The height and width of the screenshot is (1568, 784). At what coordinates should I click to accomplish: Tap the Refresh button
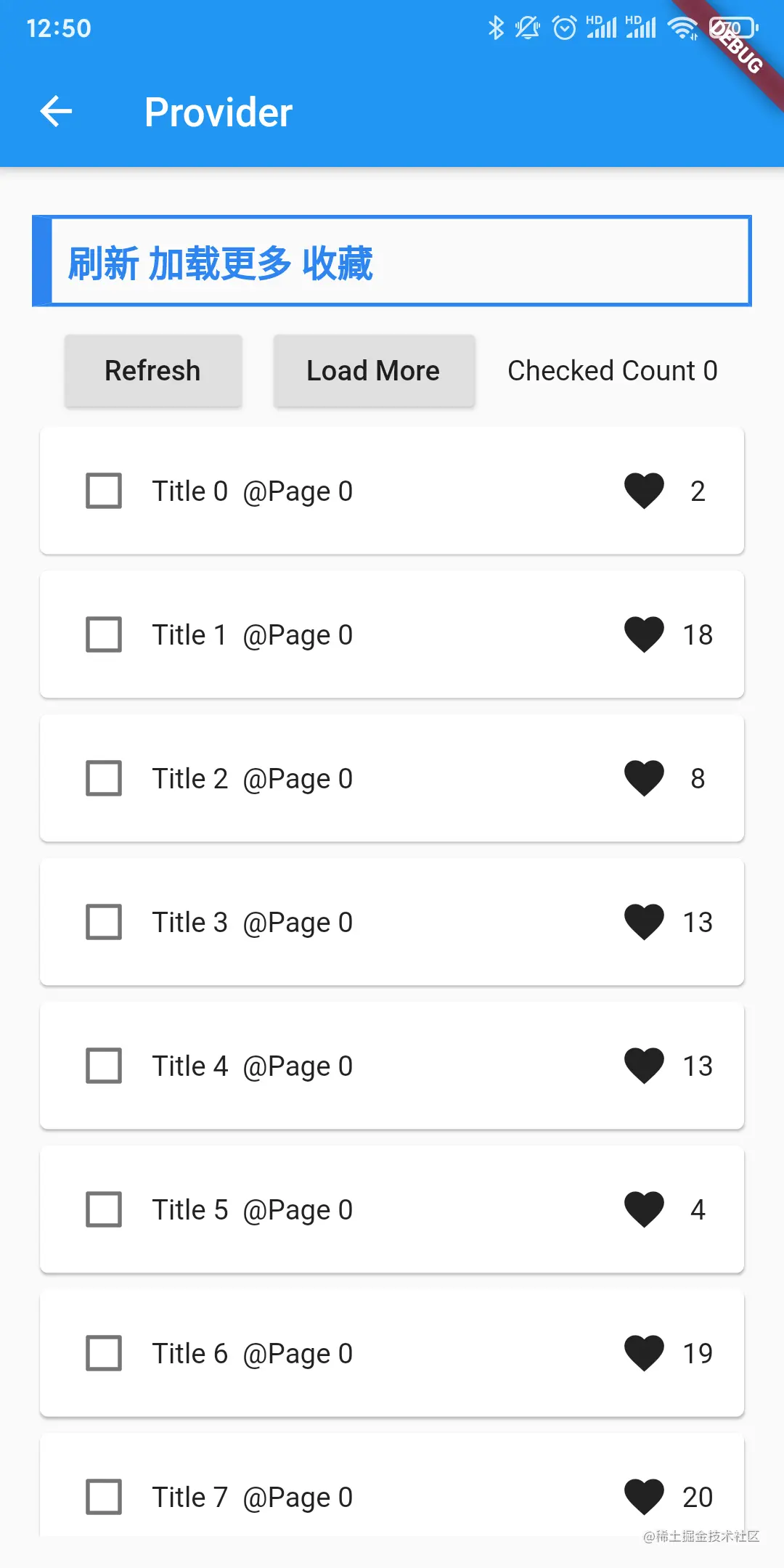pos(152,371)
